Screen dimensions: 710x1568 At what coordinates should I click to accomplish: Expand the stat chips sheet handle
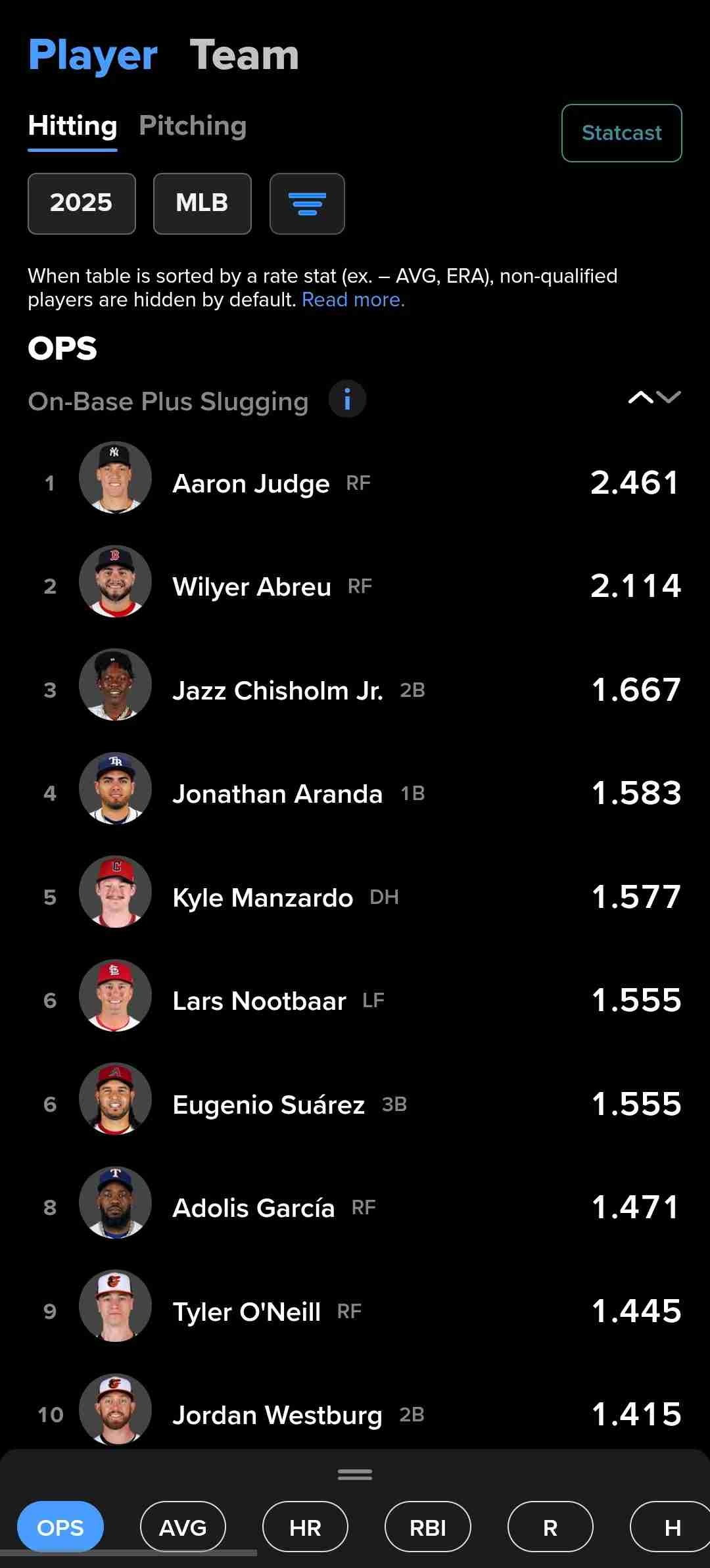point(355,1475)
